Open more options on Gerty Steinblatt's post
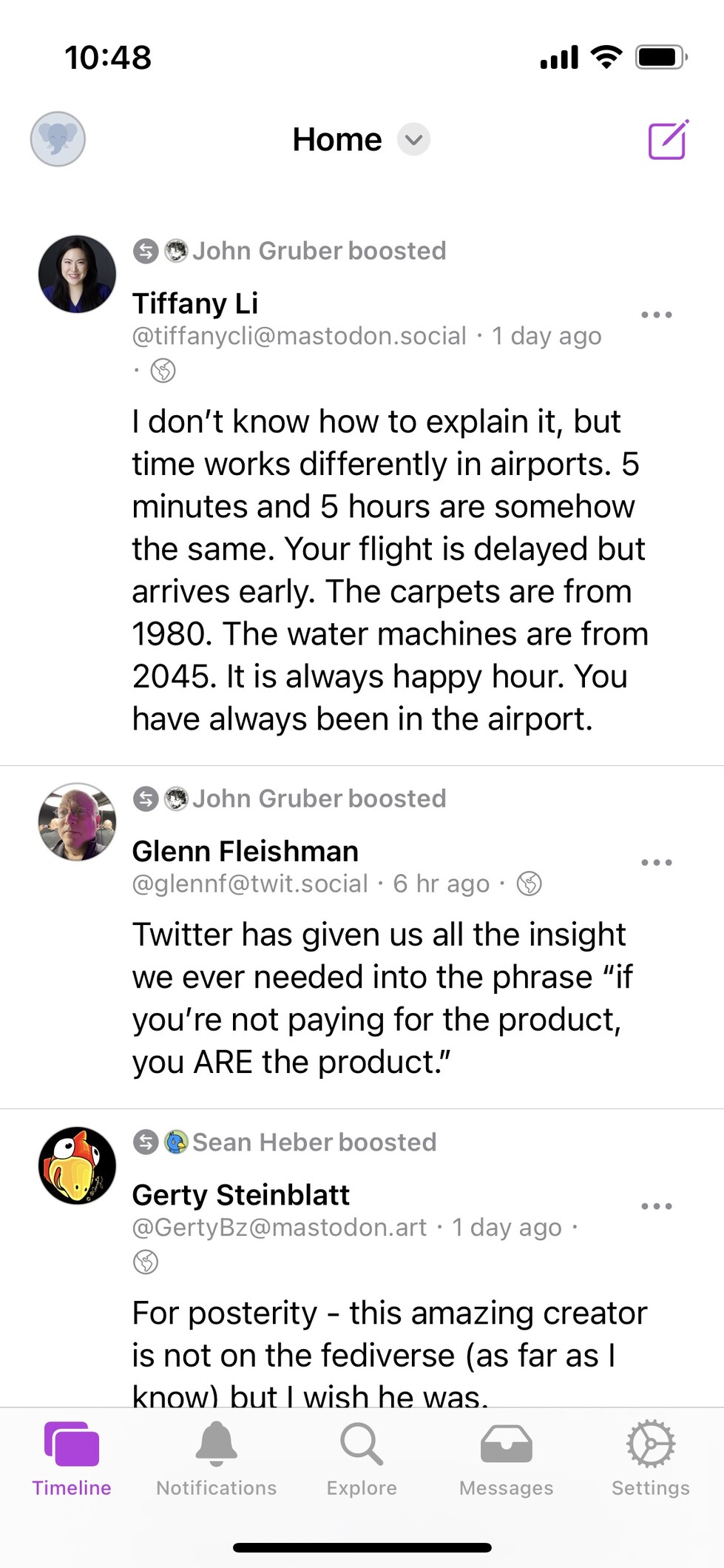Screen dimensions: 724x1568 [656, 1206]
